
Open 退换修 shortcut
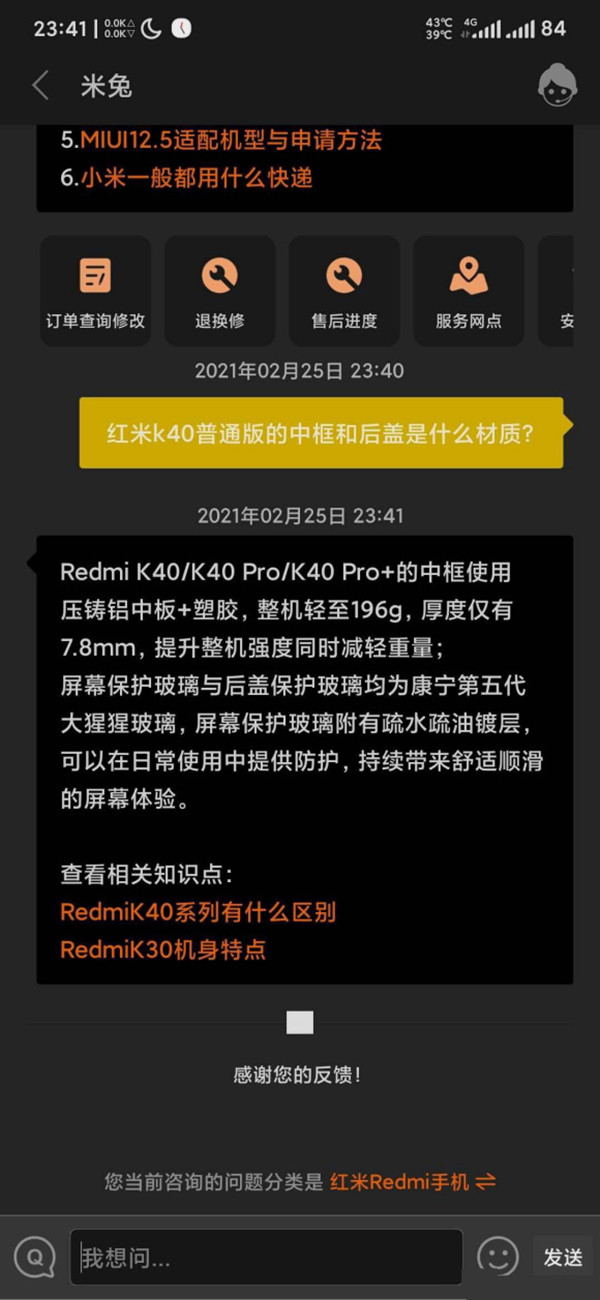tap(220, 291)
